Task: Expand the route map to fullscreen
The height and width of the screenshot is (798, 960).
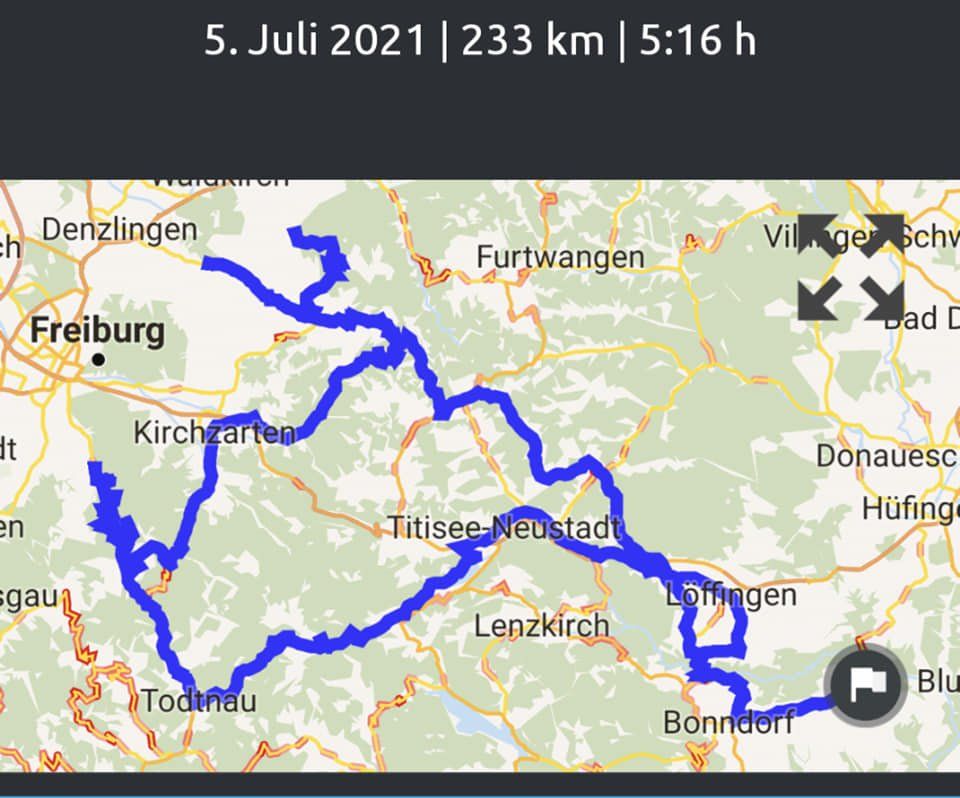Action: (x=850, y=267)
